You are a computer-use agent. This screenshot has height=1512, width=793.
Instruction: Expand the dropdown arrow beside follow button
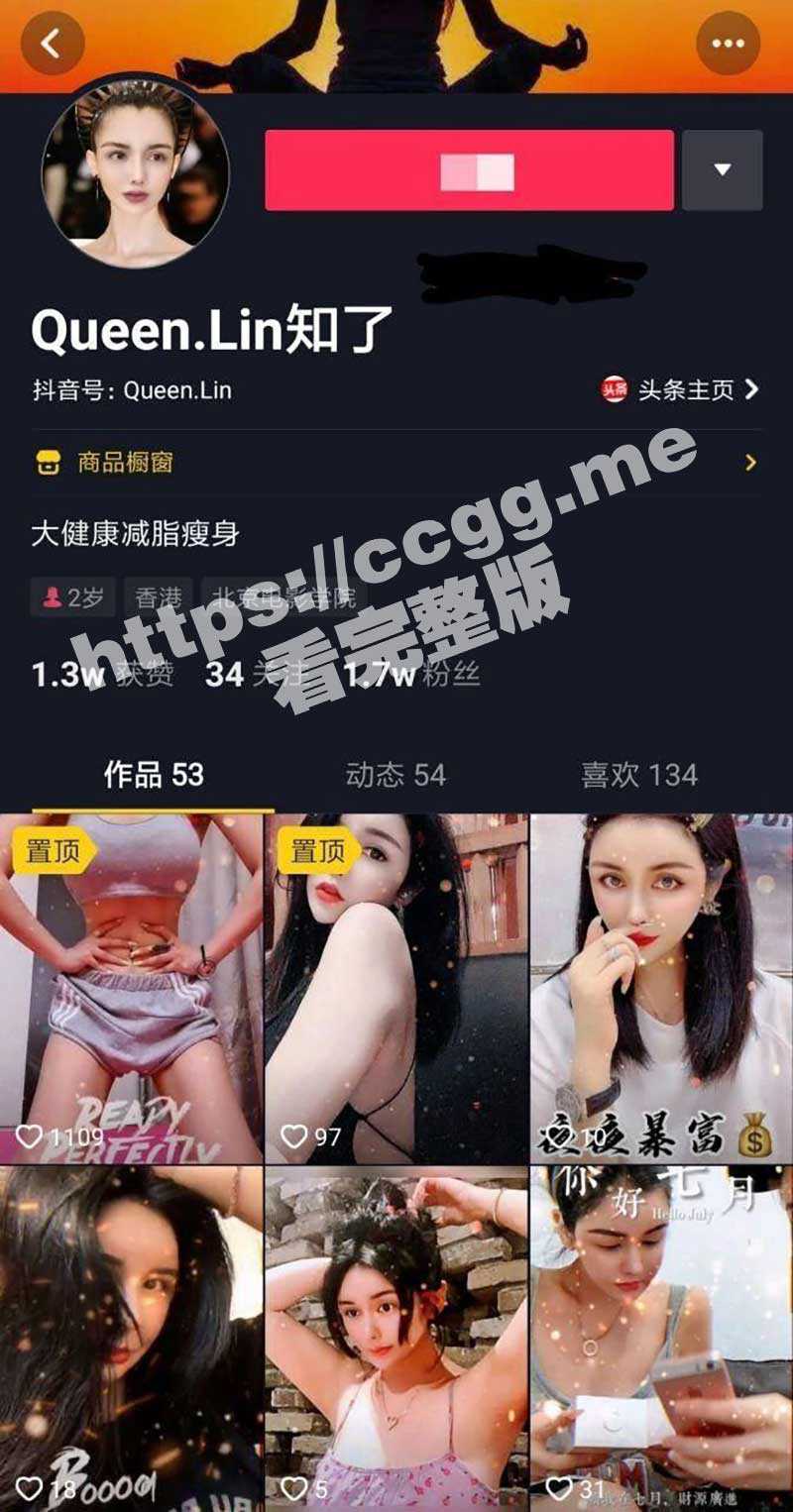(722, 170)
